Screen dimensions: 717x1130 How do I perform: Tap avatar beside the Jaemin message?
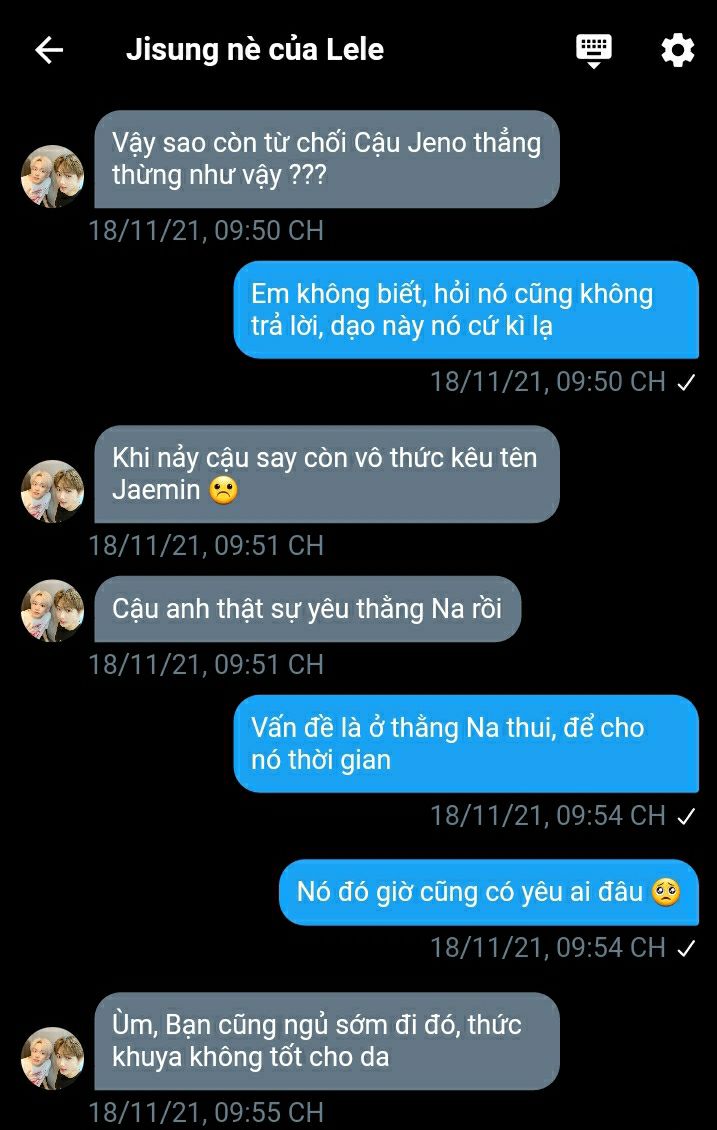click(52, 491)
